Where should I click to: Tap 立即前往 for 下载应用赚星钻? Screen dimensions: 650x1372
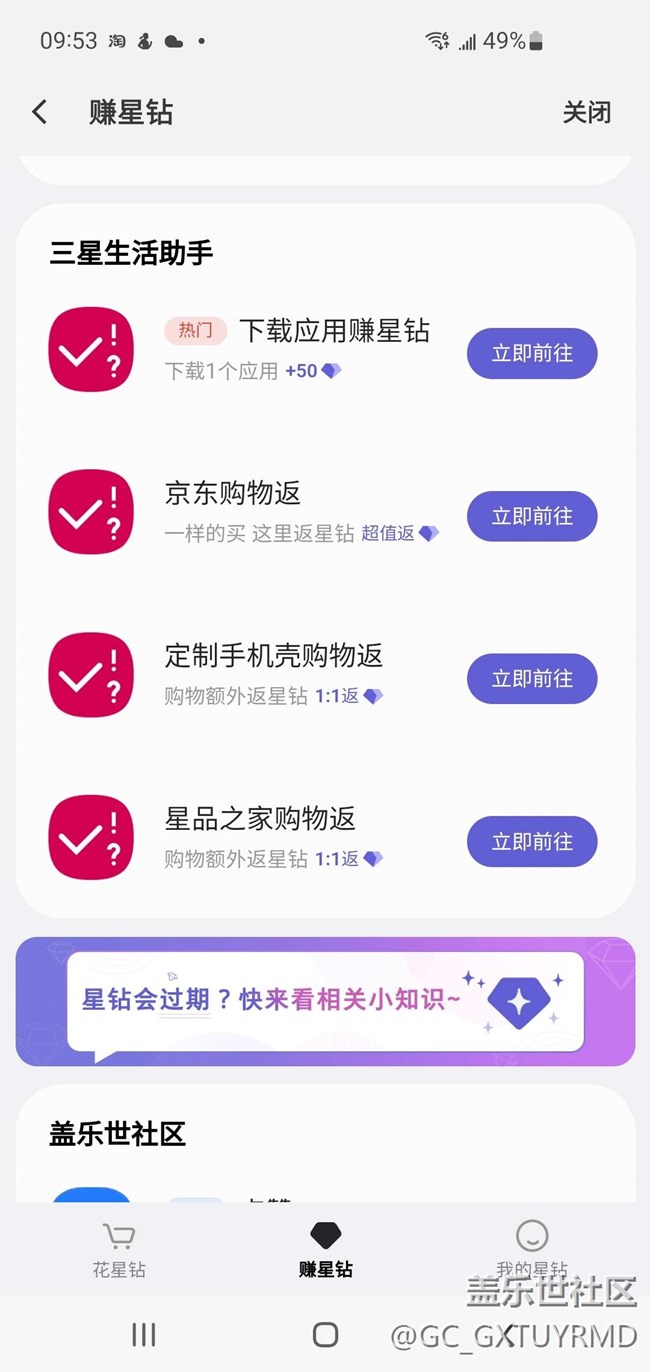532,354
